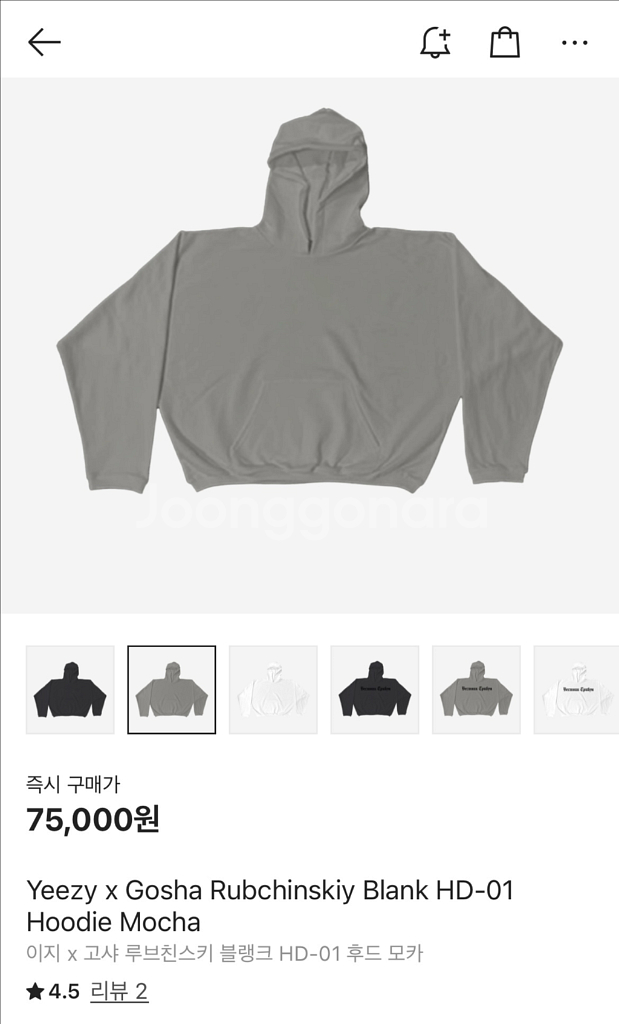Open the 리뷰 2 reviews link
The height and width of the screenshot is (1024, 619).
[119, 991]
